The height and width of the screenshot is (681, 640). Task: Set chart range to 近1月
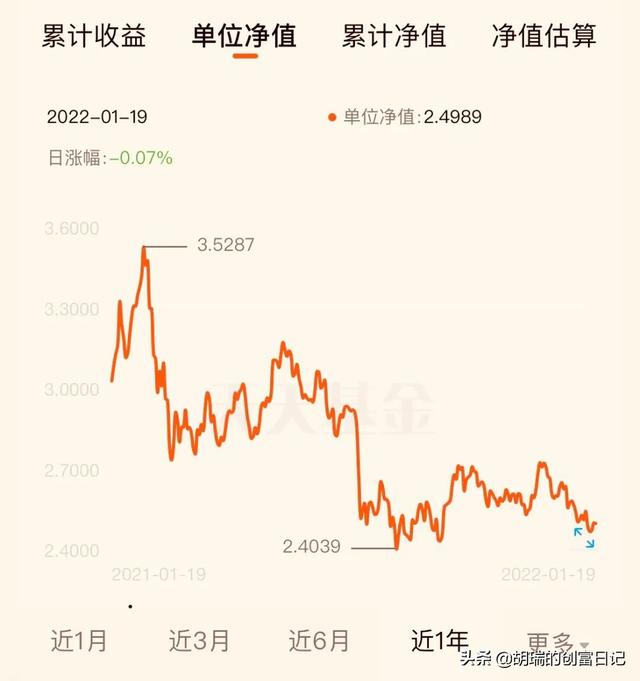(79, 641)
